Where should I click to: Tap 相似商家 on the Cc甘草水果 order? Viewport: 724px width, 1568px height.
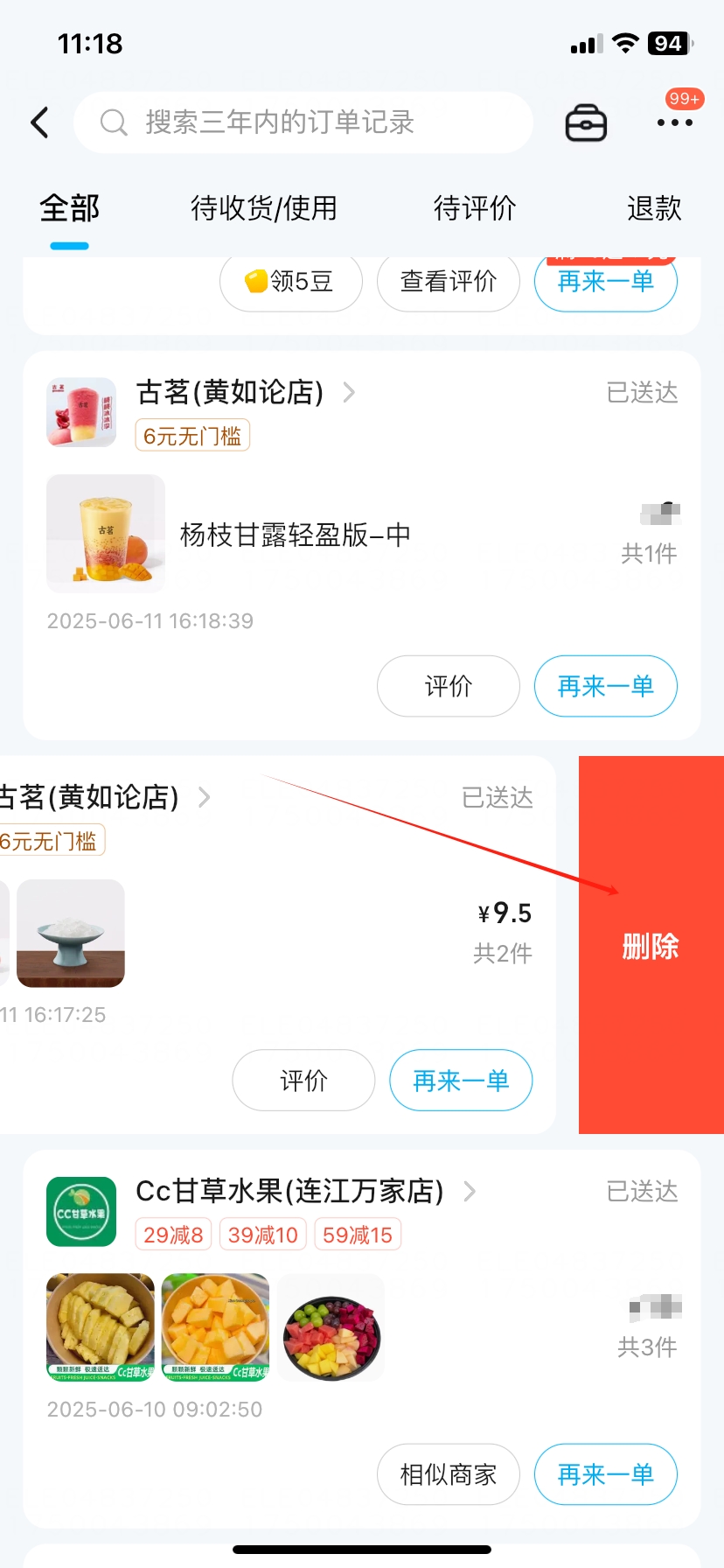click(x=448, y=1474)
